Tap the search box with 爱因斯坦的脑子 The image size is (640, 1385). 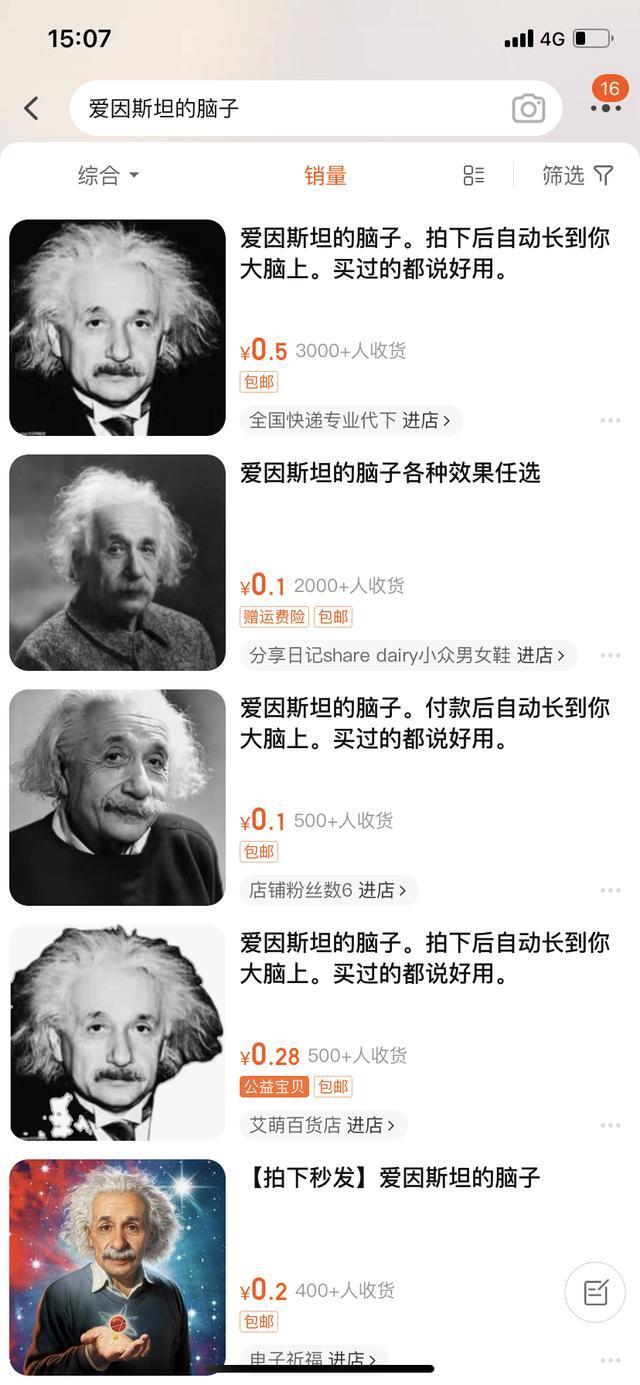tap(290, 108)
